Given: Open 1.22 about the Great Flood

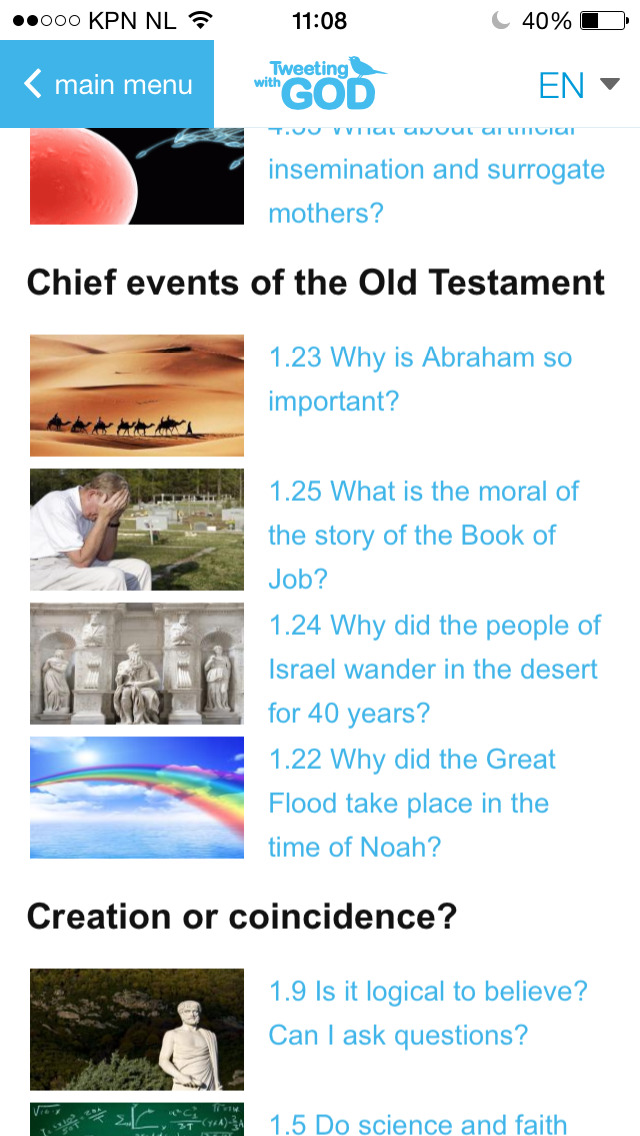Looking at the screenshot, I should click(412, 803).
